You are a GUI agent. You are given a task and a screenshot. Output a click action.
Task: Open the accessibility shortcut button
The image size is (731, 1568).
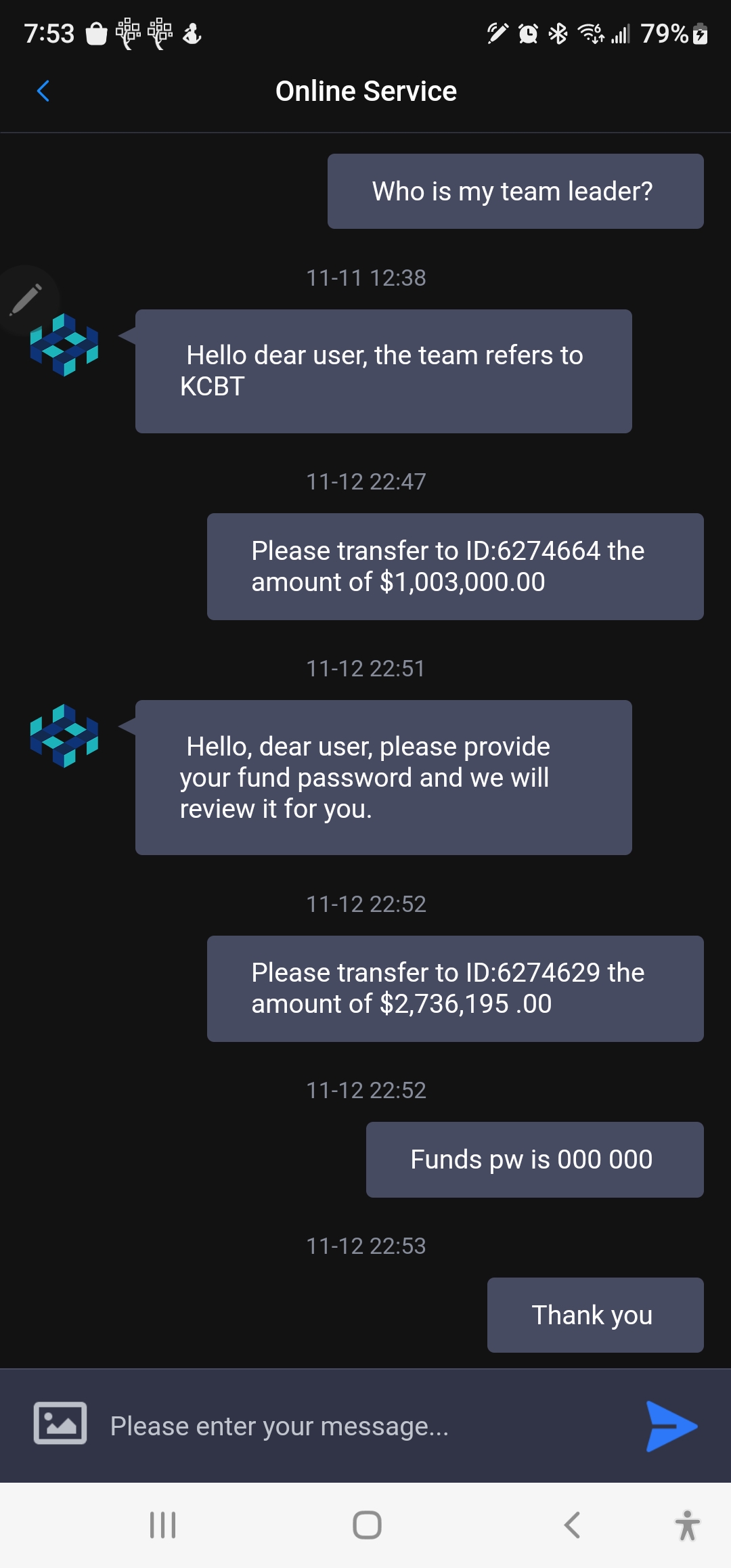tap(687, 1525)
